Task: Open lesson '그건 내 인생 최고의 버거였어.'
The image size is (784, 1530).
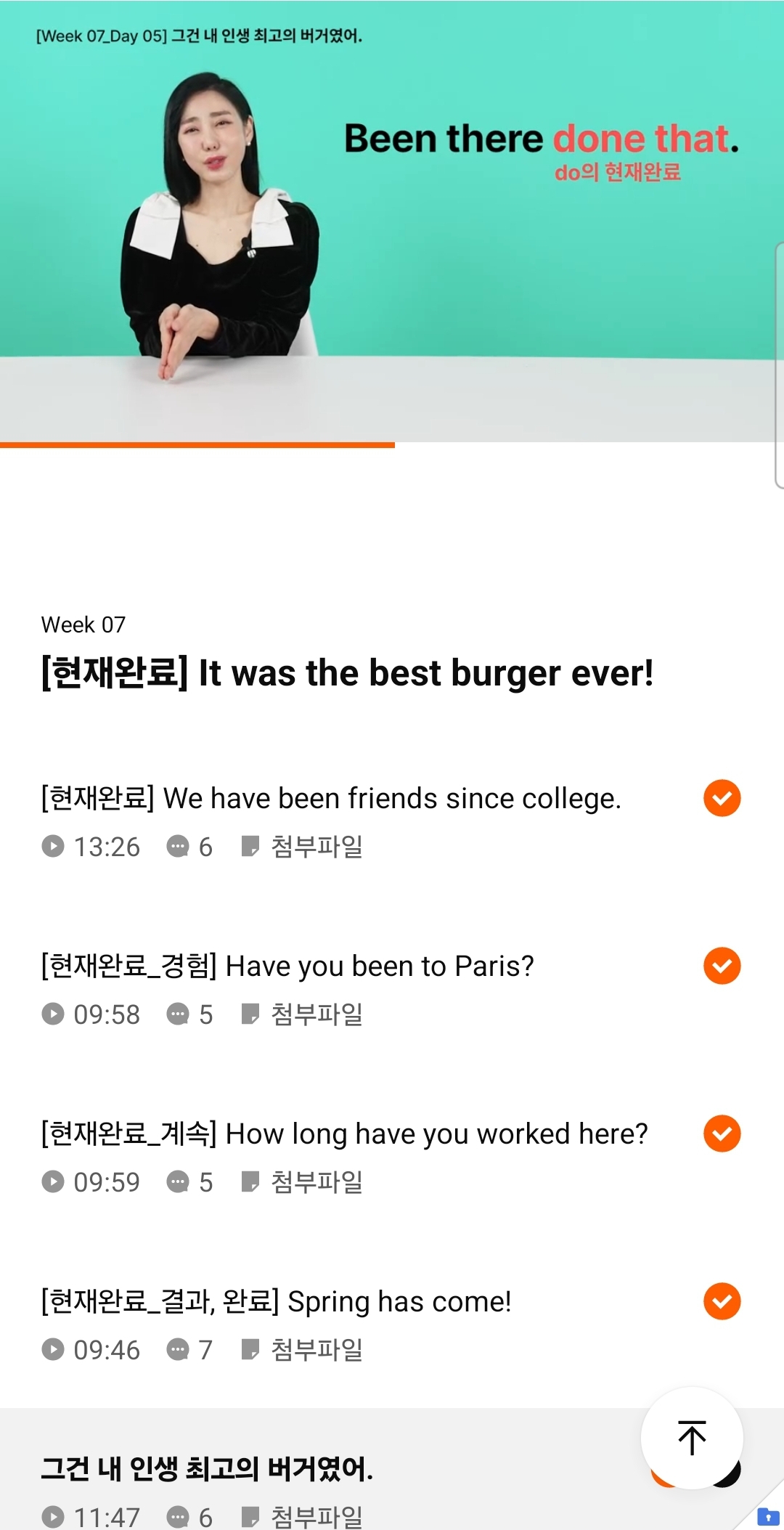Action: [207, 1468]
